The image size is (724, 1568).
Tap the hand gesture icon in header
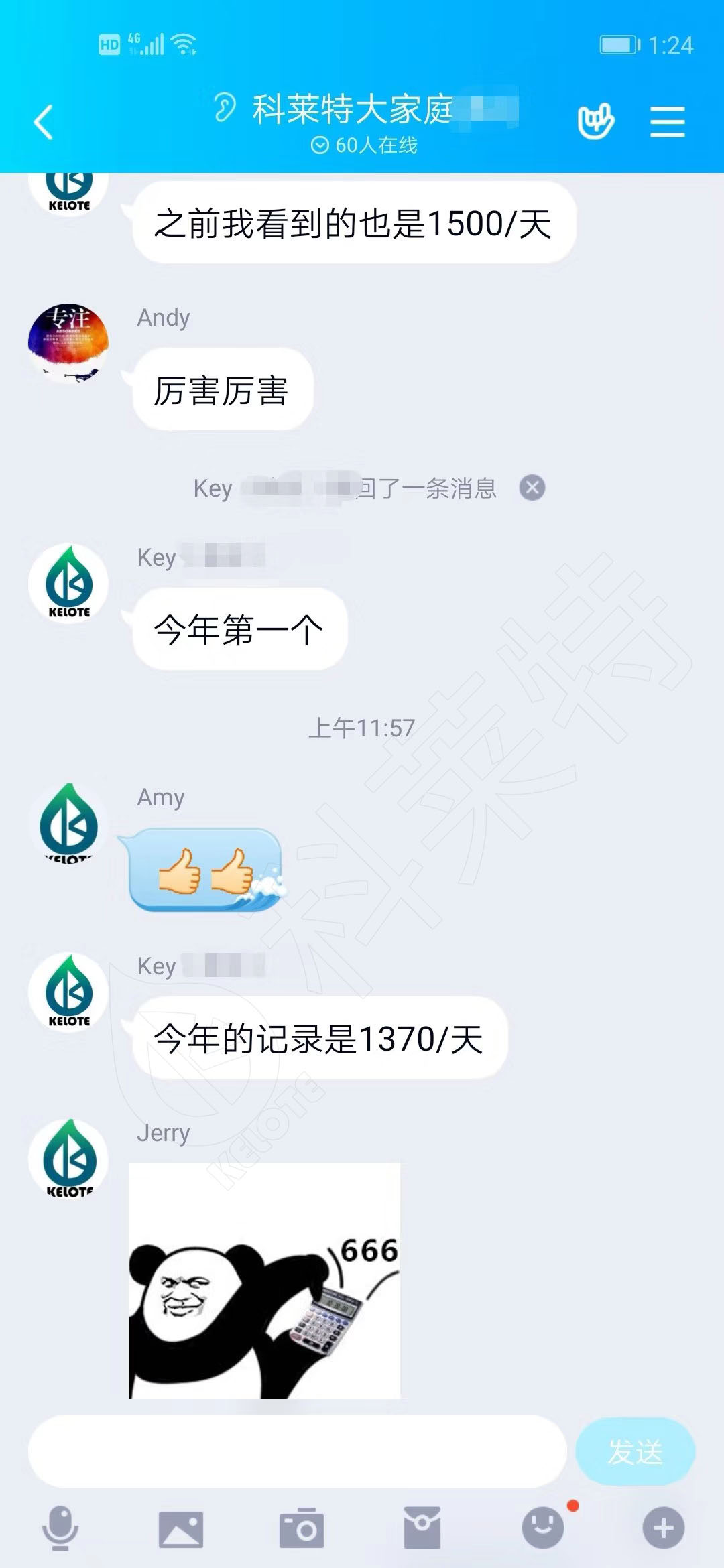pos(596,121)
